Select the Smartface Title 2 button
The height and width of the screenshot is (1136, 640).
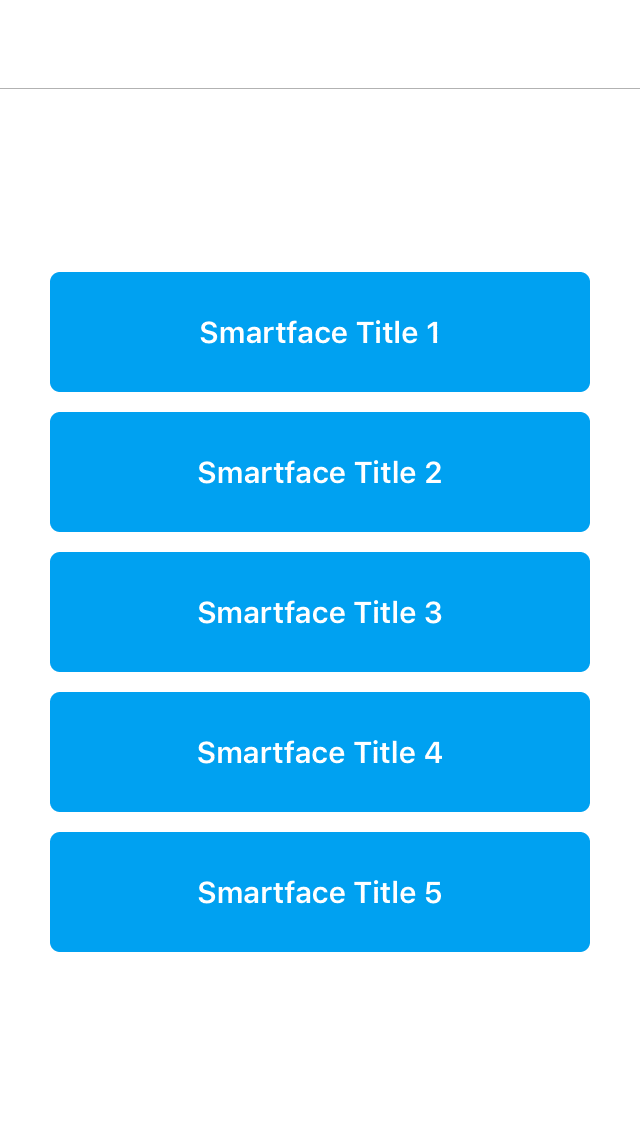click(320, 472)
